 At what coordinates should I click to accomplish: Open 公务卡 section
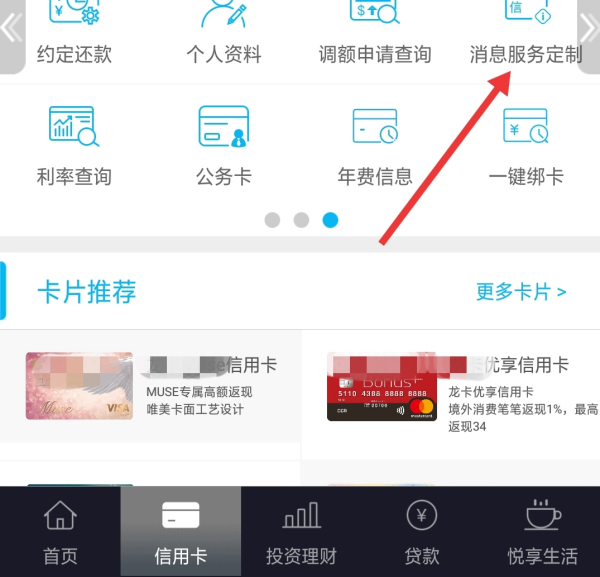pyautogui.click(x=224, y=147)
